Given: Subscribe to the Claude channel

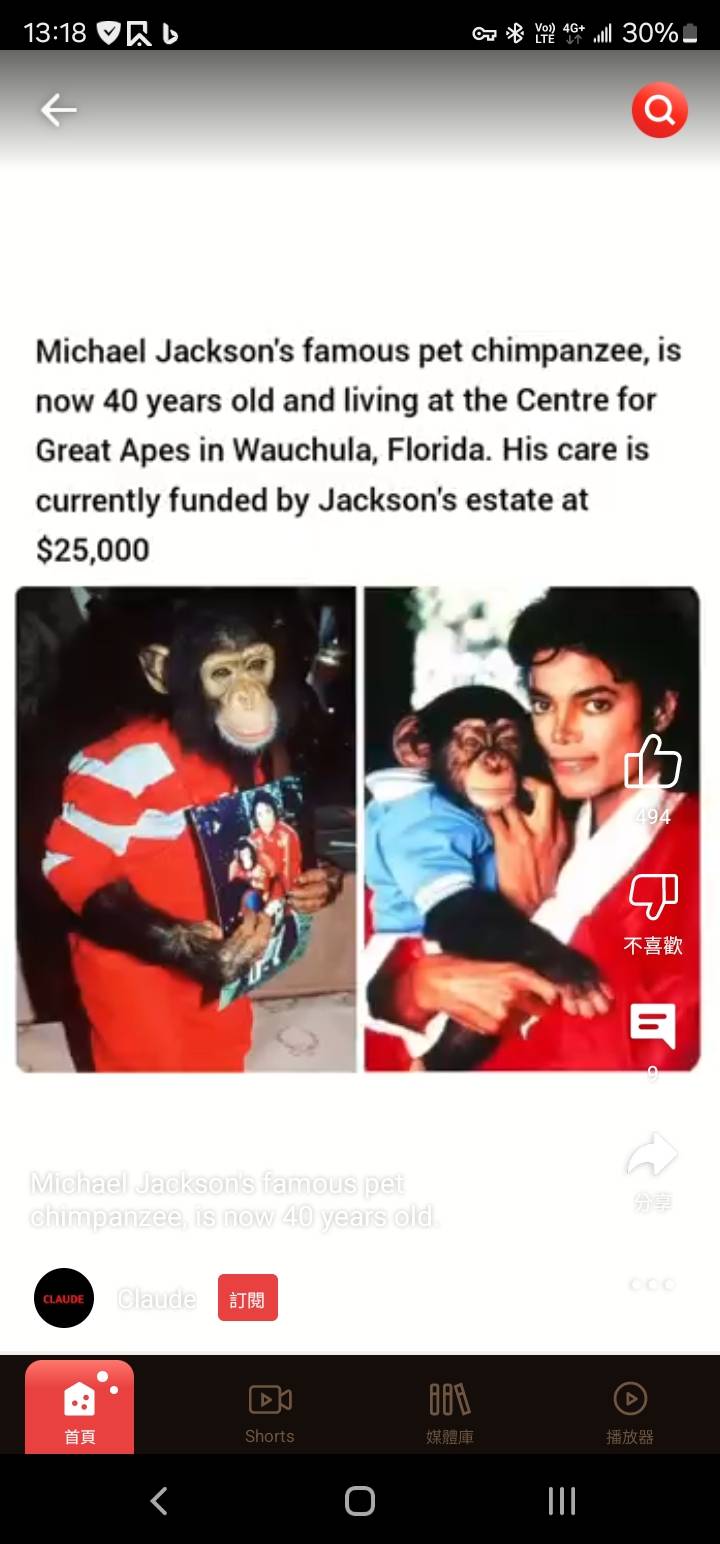Looking at the screenshot, I should tap(247, 1298).
